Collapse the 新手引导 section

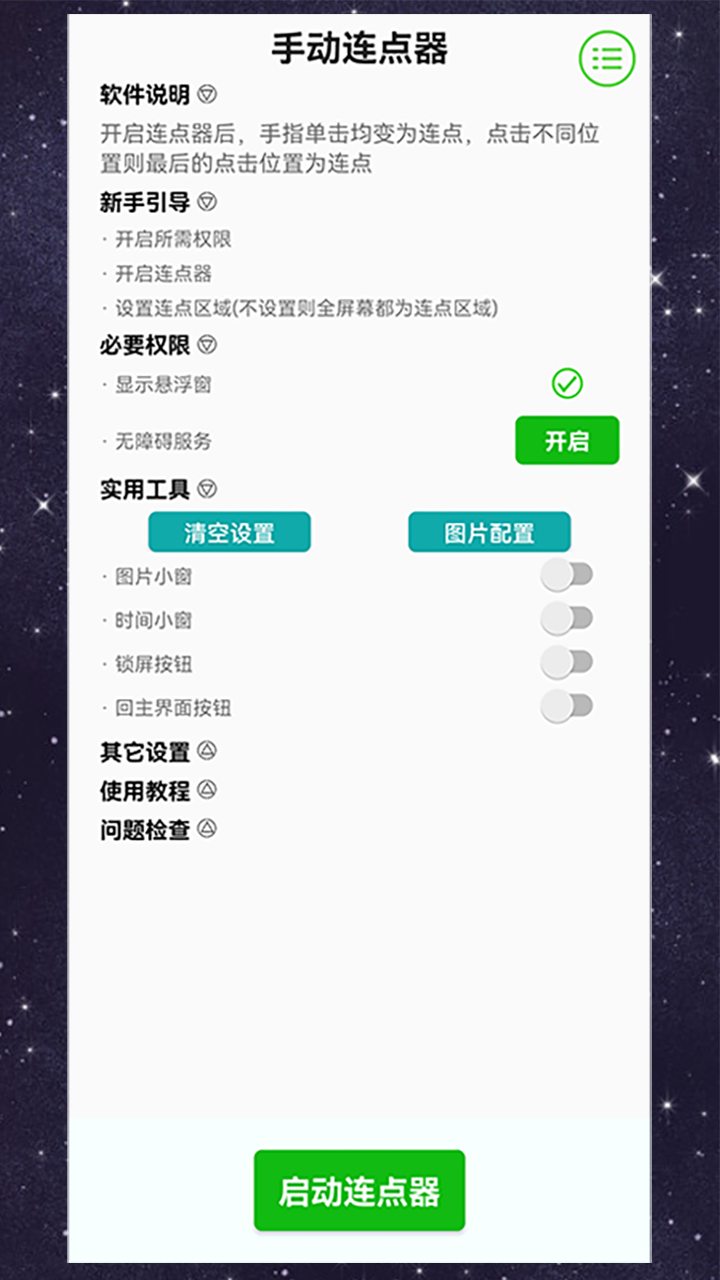pyautogui.click(x=207, y=202)
